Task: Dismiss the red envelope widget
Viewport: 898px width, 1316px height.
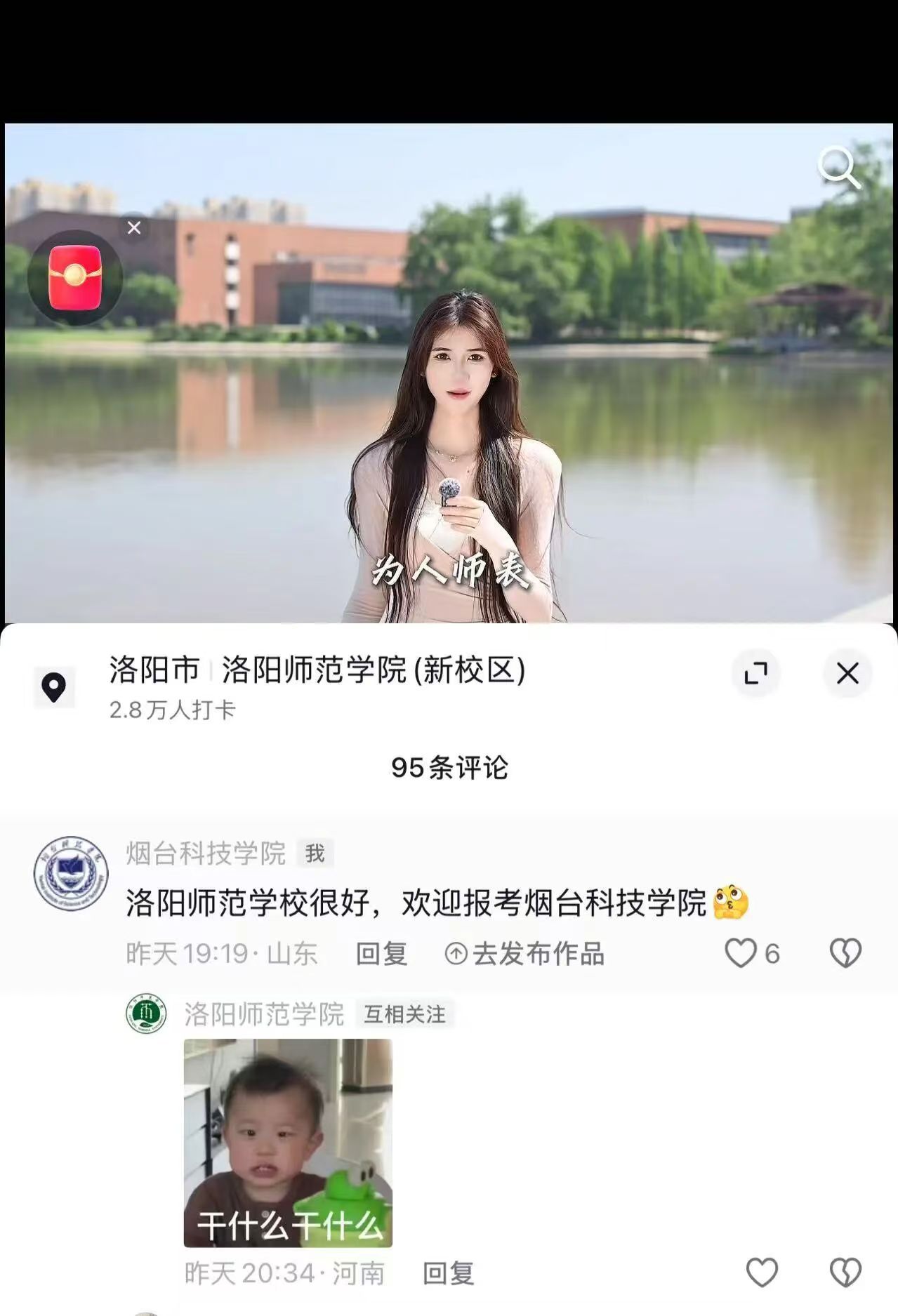Action: (x=134, y=227)
